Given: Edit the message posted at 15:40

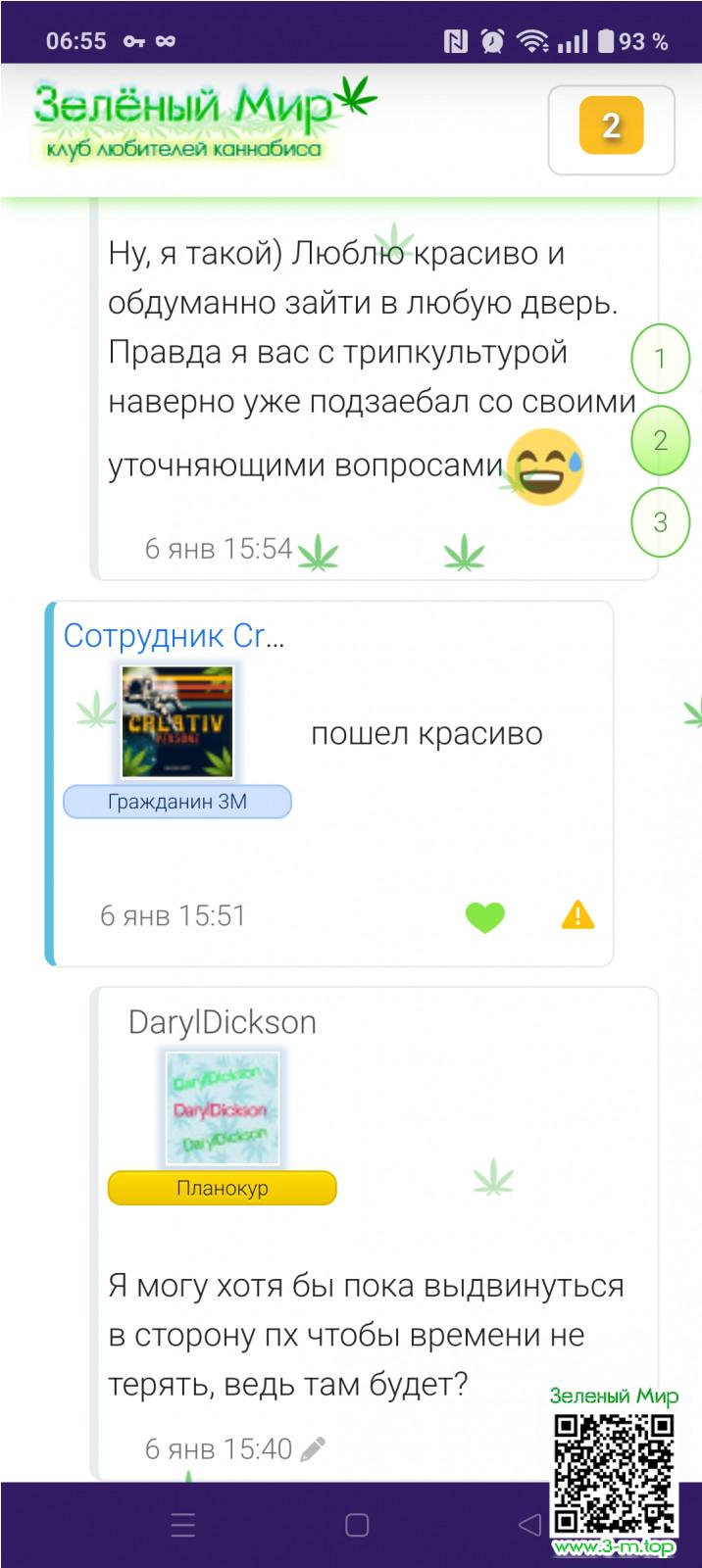Looking at the screenshot, I should tap(314, 1448).
